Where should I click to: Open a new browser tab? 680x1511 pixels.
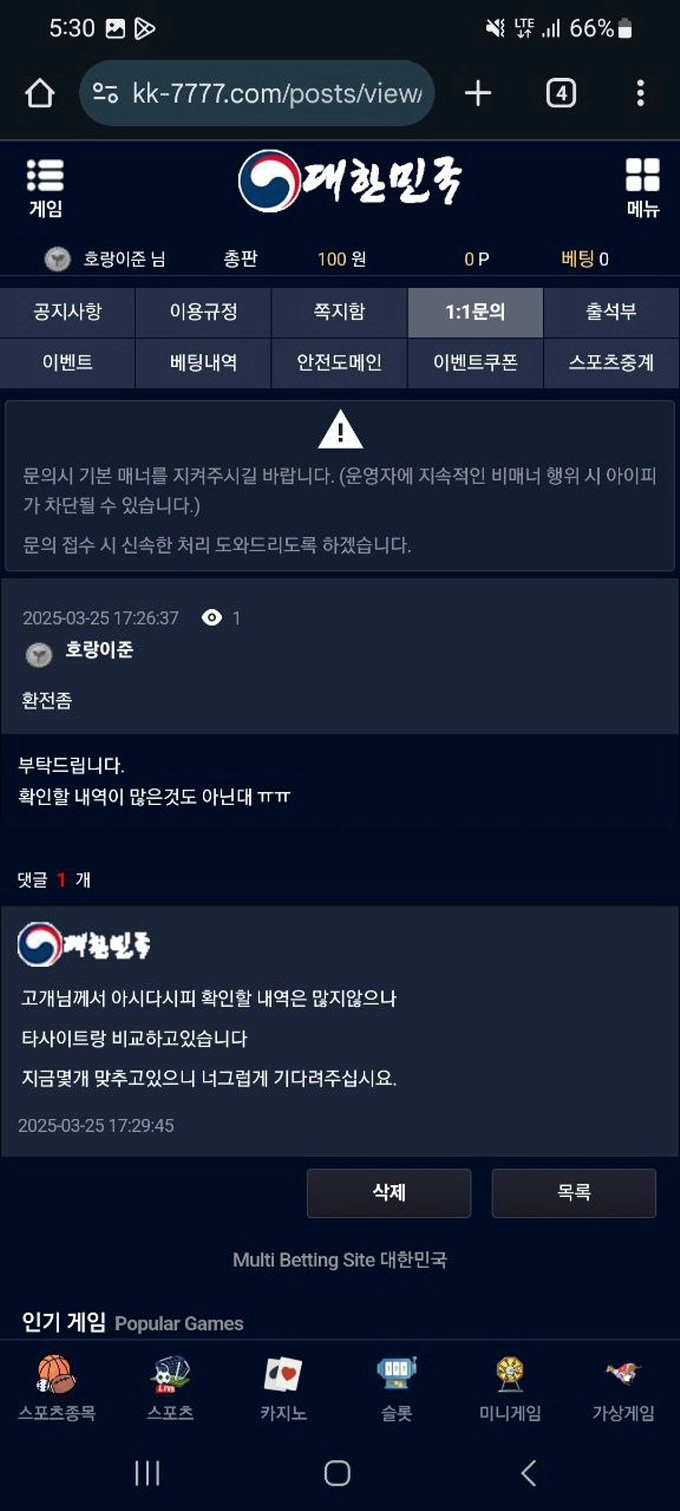pyautogui.click(x=478, y=94)
